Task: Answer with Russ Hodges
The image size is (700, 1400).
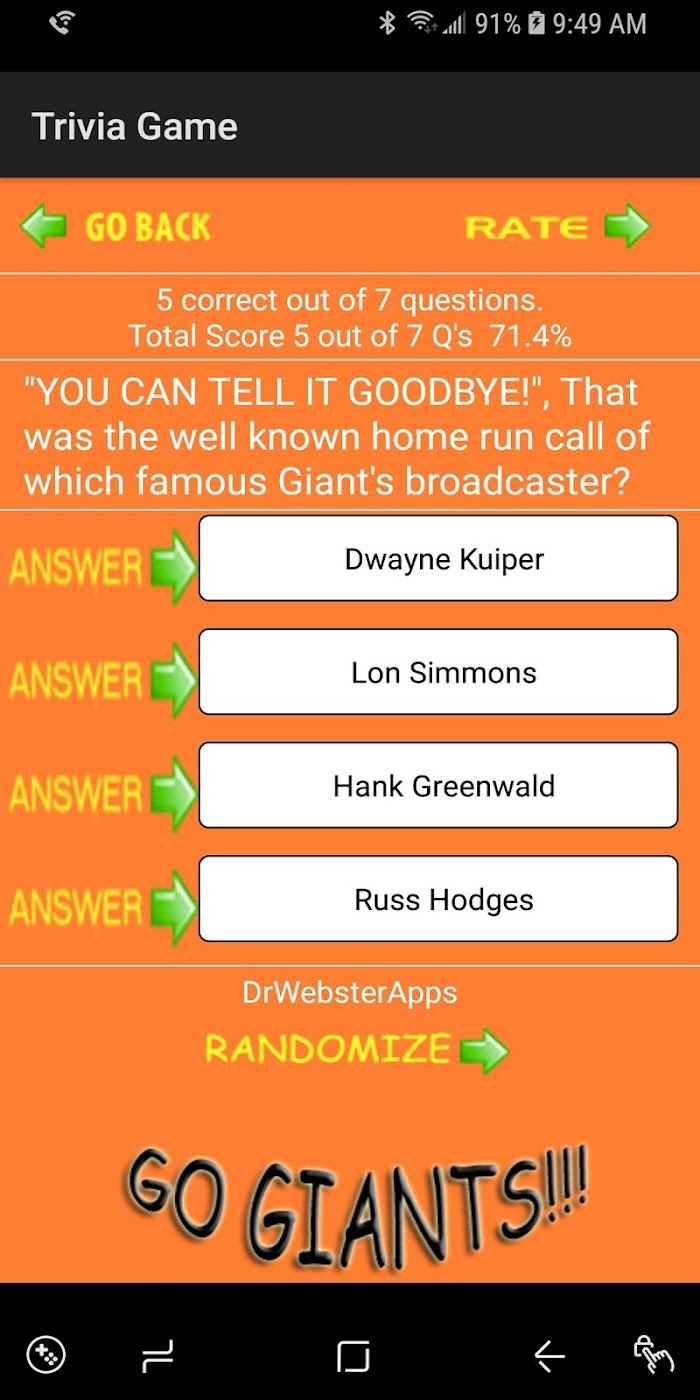Action: coord(438,899)
